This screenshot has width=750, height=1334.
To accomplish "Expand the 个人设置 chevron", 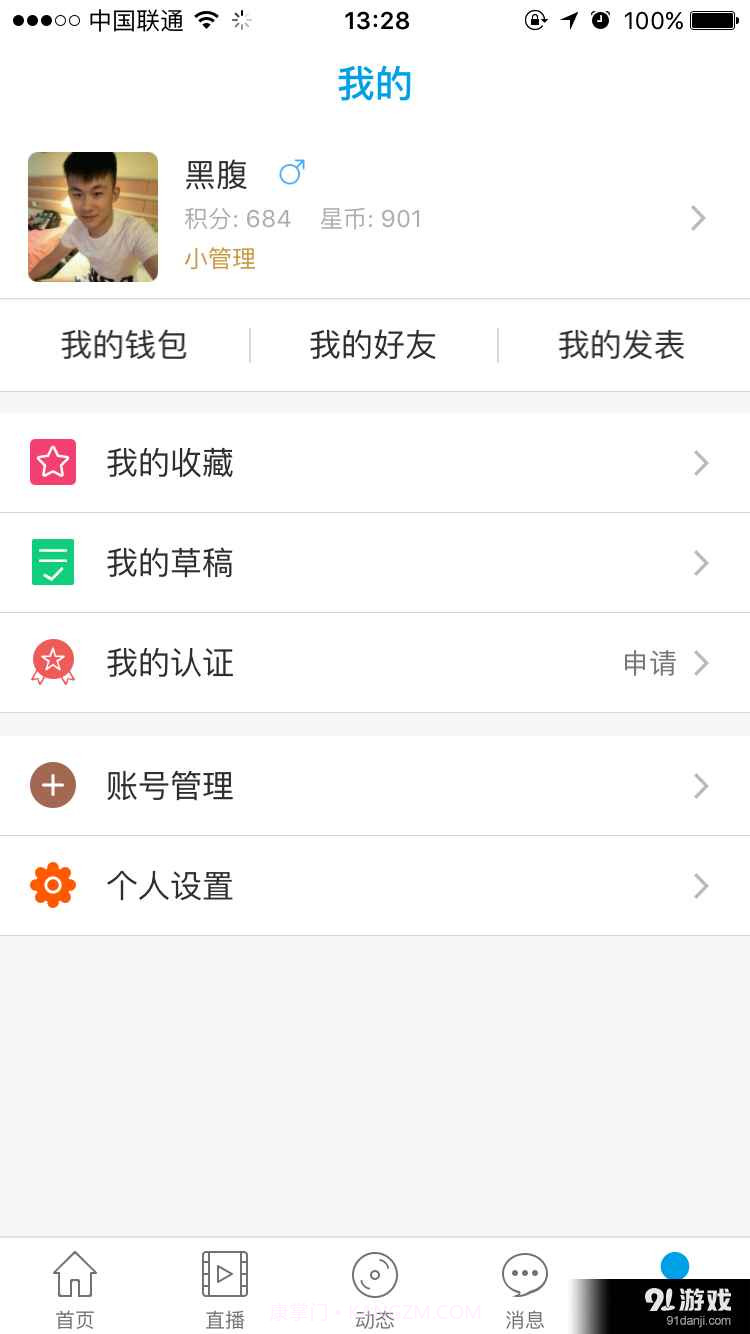I will (x=700, y=885).
